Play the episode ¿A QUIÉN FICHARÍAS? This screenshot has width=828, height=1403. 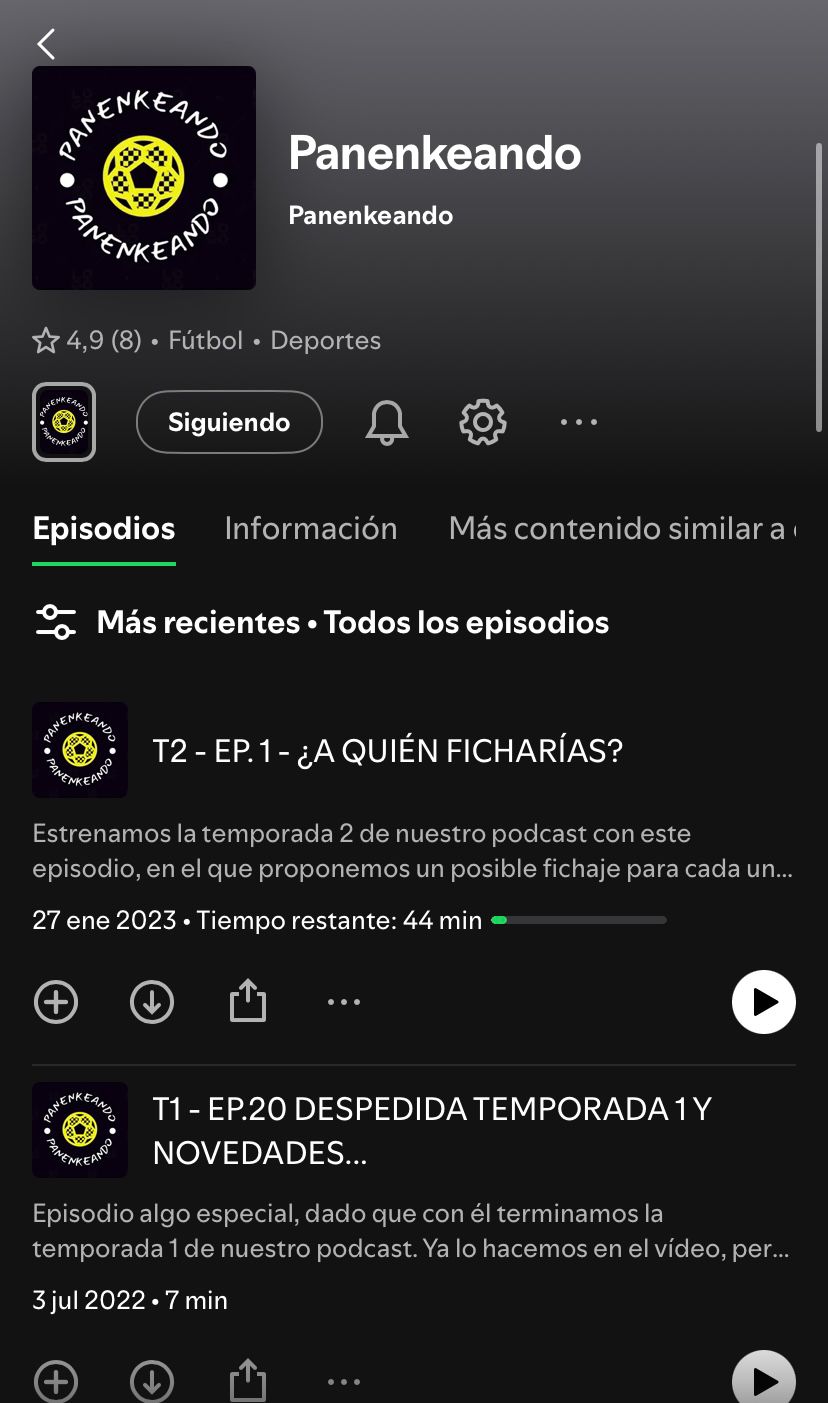click(x=763, y=1001)
